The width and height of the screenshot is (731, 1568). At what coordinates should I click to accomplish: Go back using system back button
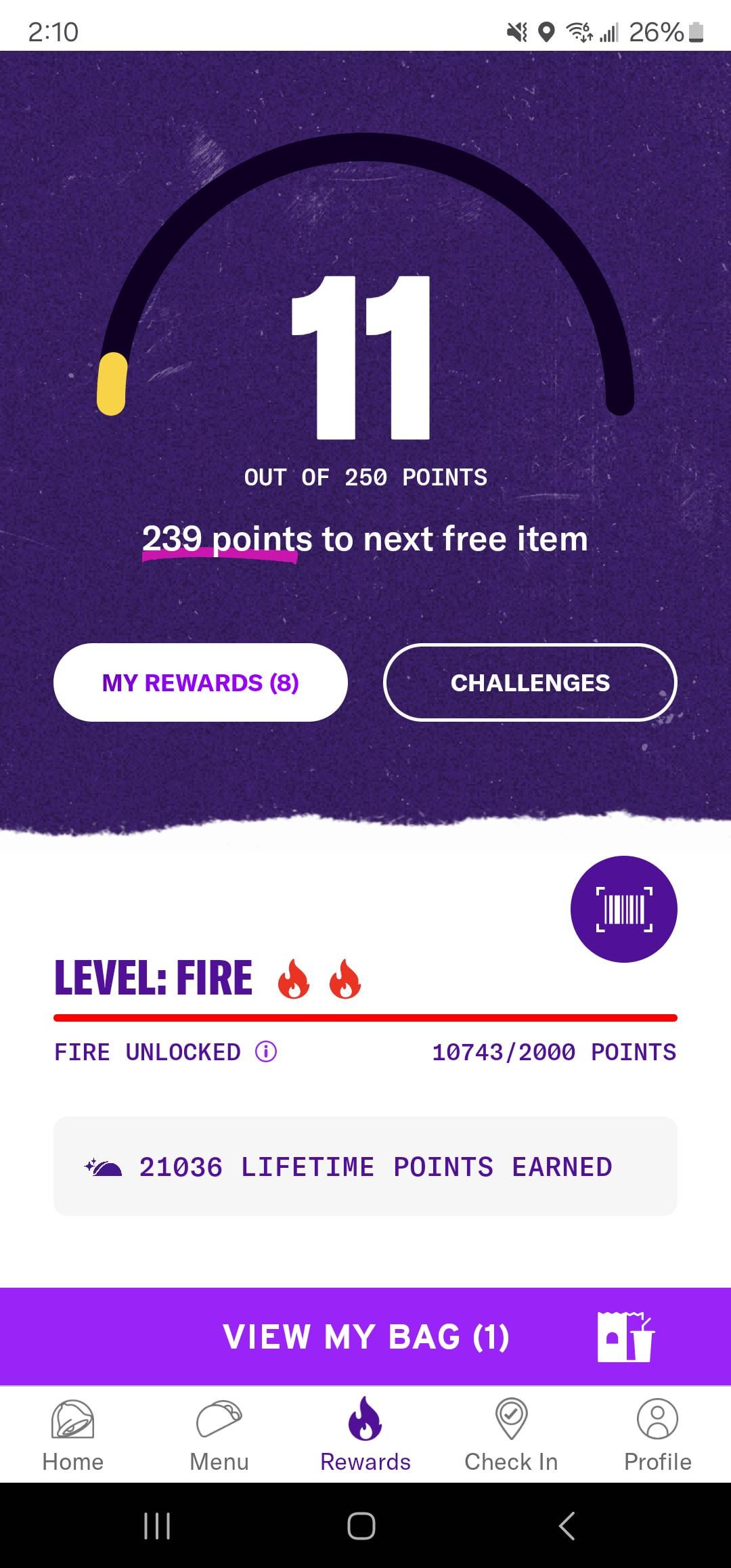[567, 1526]
